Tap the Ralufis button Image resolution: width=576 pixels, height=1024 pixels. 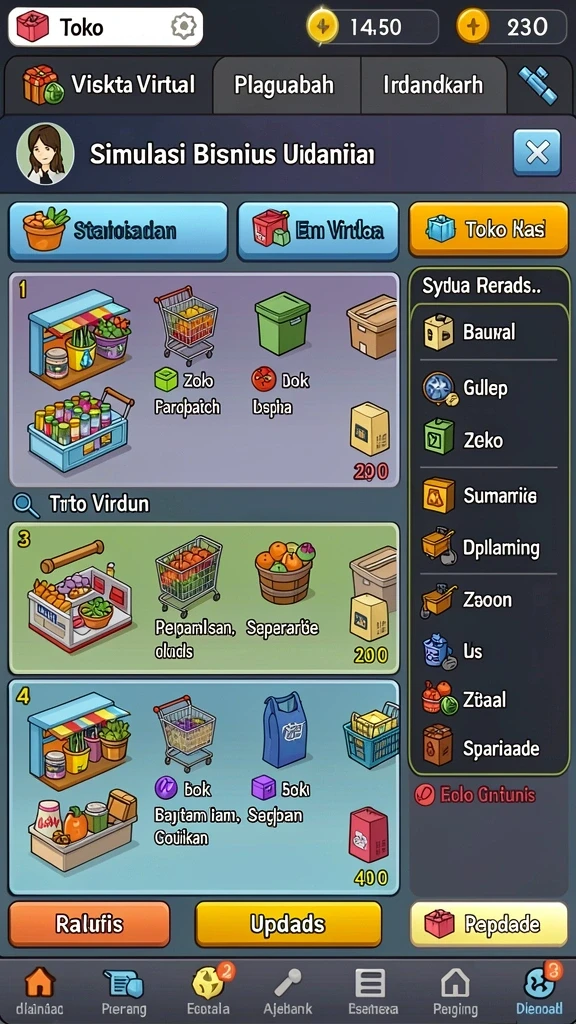pyautogui.click(x=89, y=924)
